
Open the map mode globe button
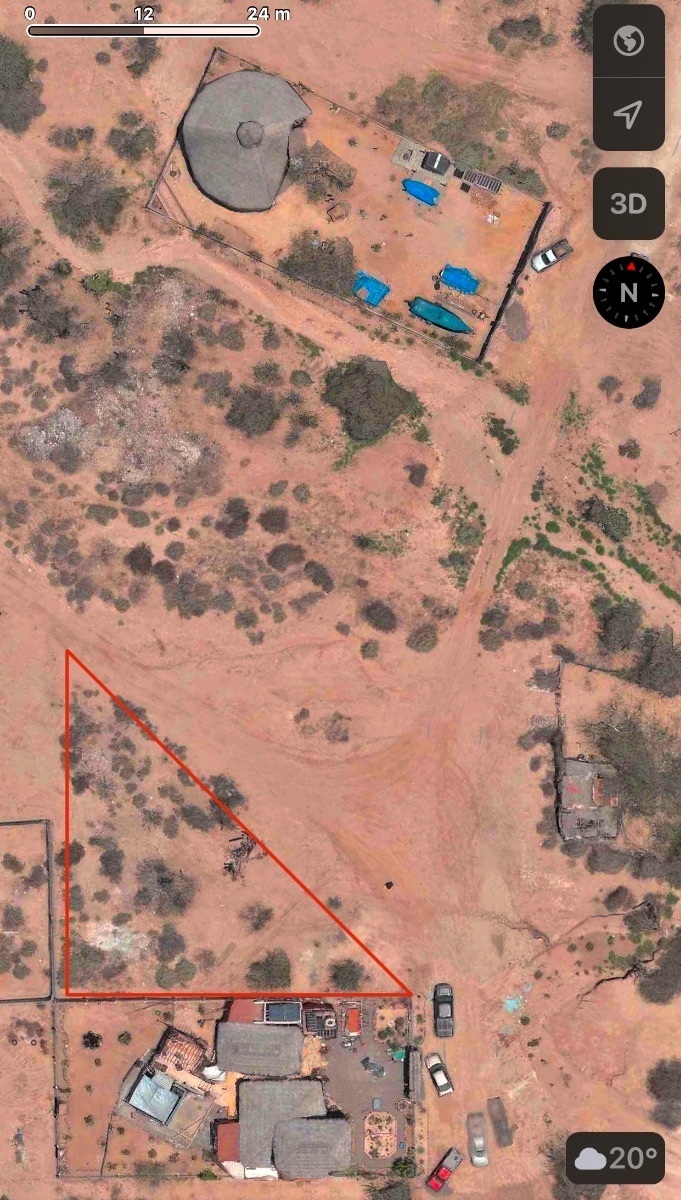point(628,41)
